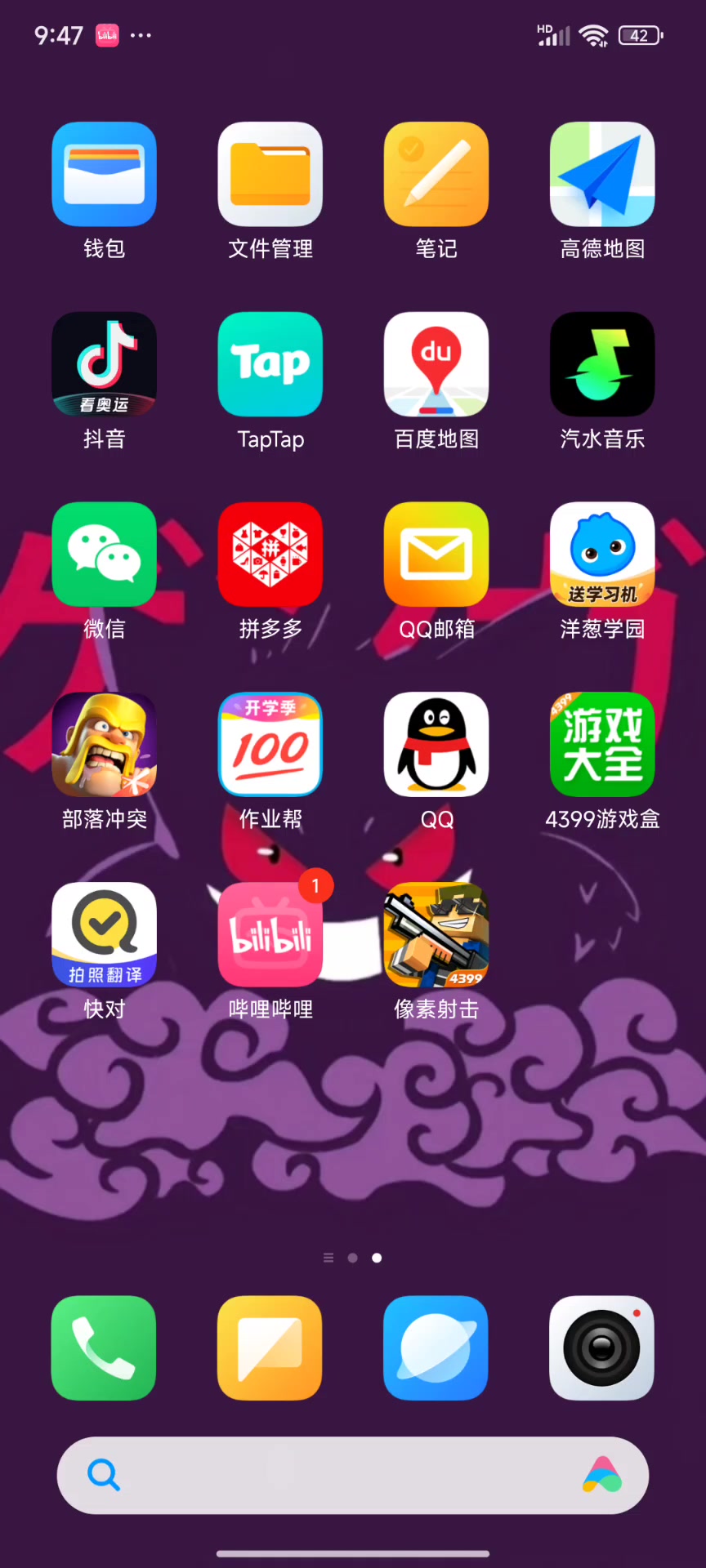Launch the 拼多多 shopping app
This screenshot has width=706, height=1568.
point(270,555)
